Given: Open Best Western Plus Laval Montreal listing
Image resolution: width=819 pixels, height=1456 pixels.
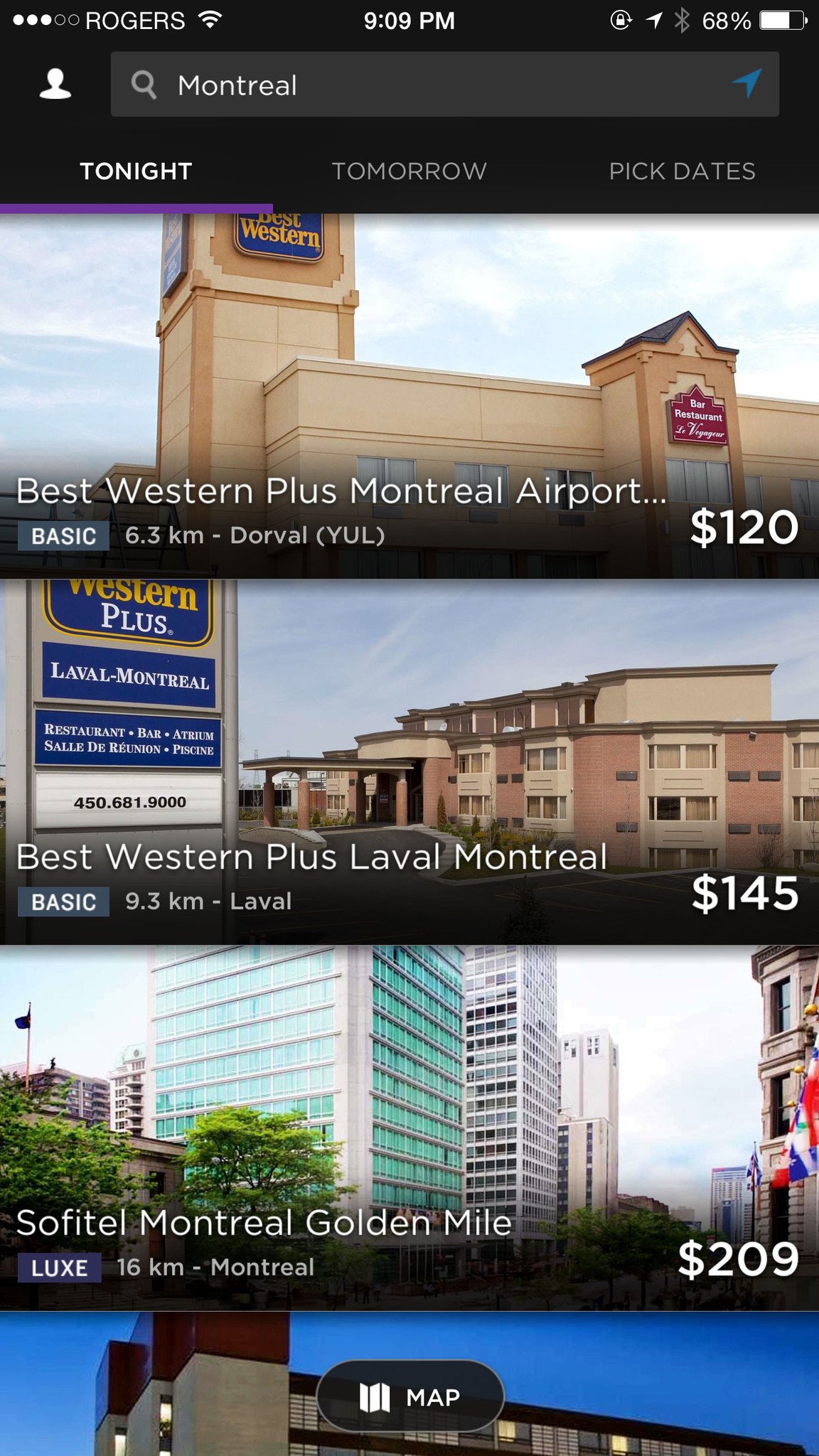Looking at the screenshot, I should pyautogui.click(x=409, y=762).
